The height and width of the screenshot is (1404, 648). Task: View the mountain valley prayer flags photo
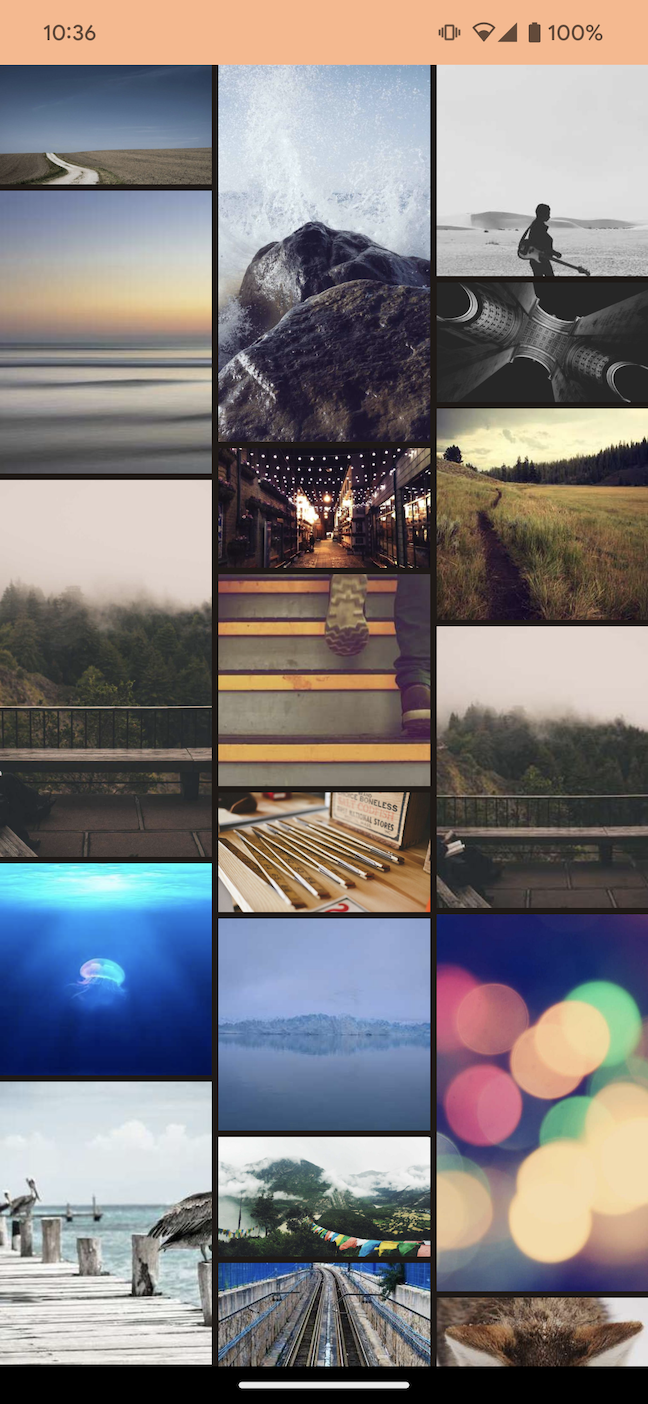tap(324, 1197)
